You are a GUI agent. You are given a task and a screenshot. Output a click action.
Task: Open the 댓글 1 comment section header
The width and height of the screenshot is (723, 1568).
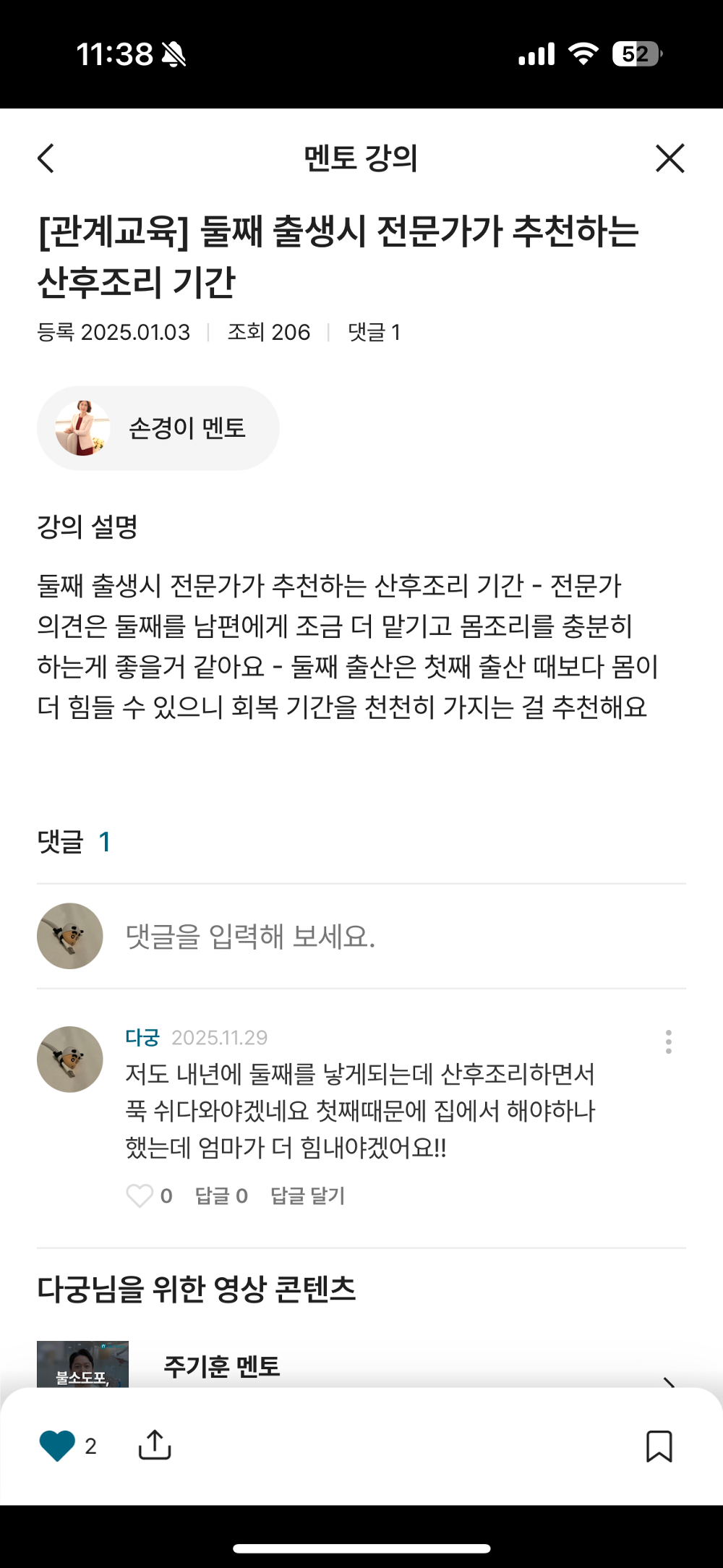click(x=72, y=840)
